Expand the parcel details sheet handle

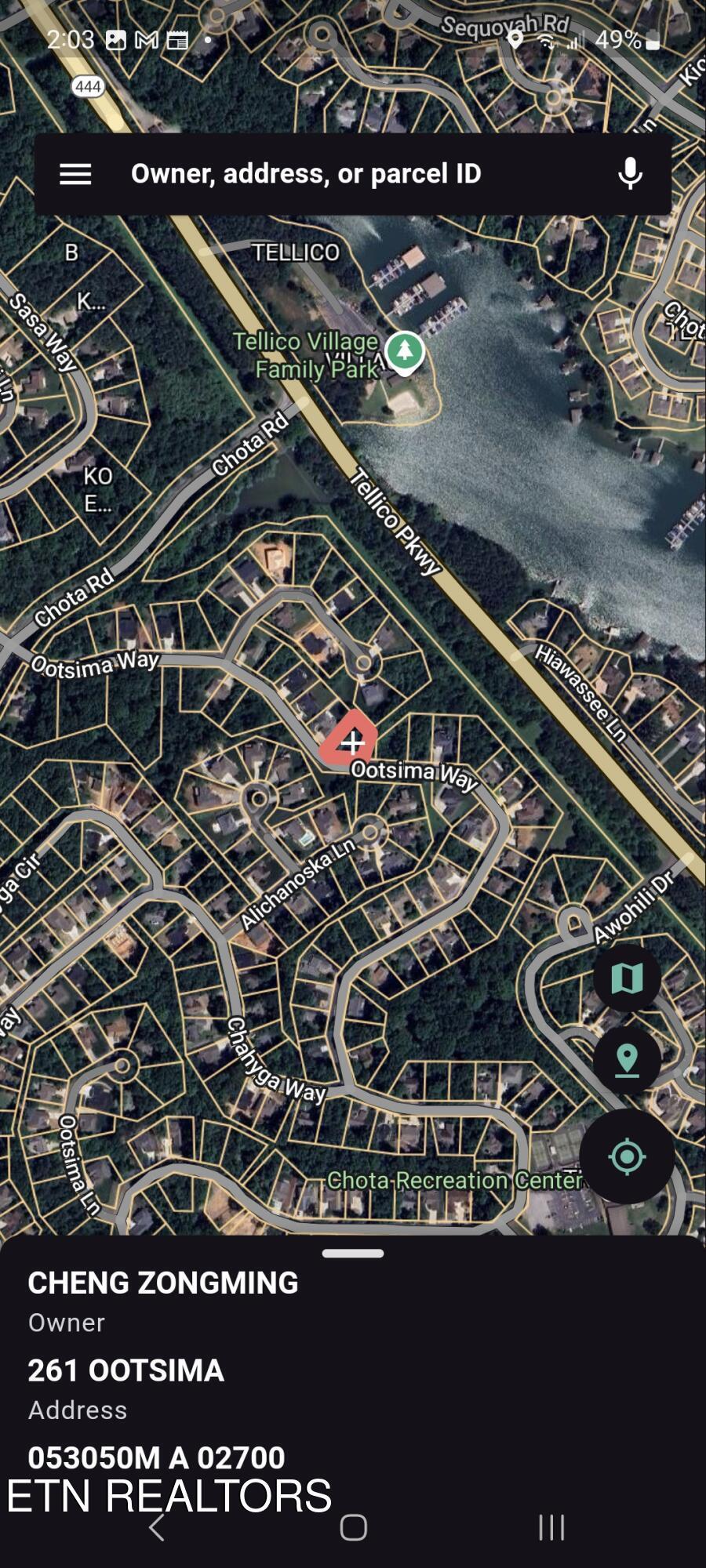pos(353,1253)
